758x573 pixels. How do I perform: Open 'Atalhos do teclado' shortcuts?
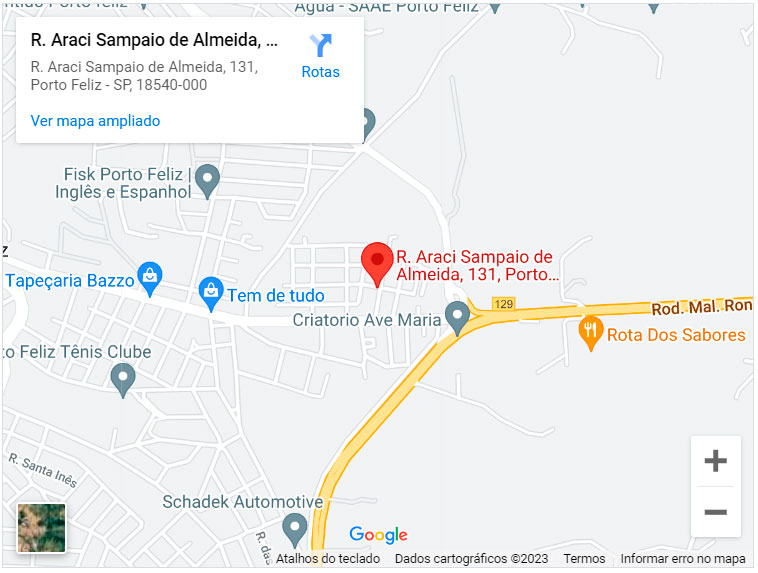point(329,559)
